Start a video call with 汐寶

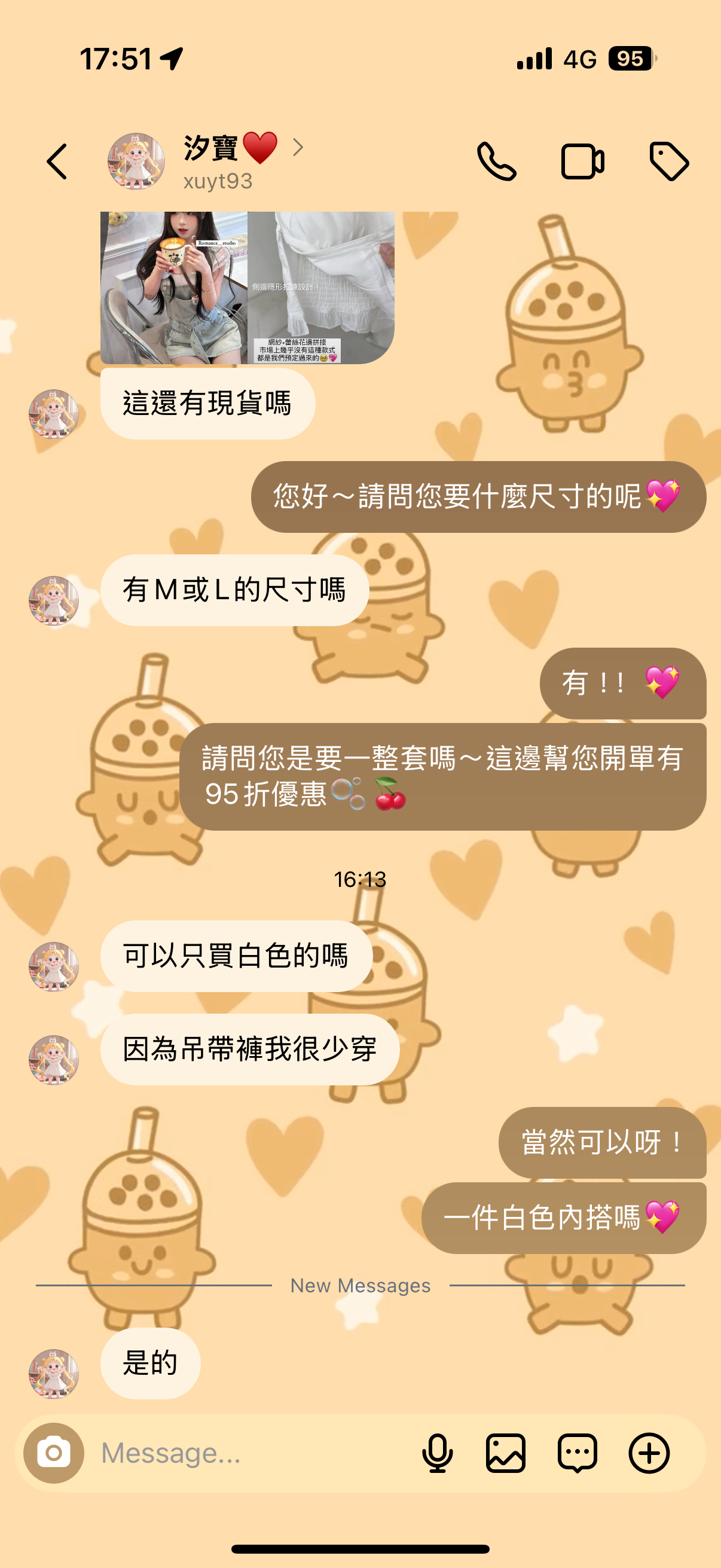coord(582,162)
